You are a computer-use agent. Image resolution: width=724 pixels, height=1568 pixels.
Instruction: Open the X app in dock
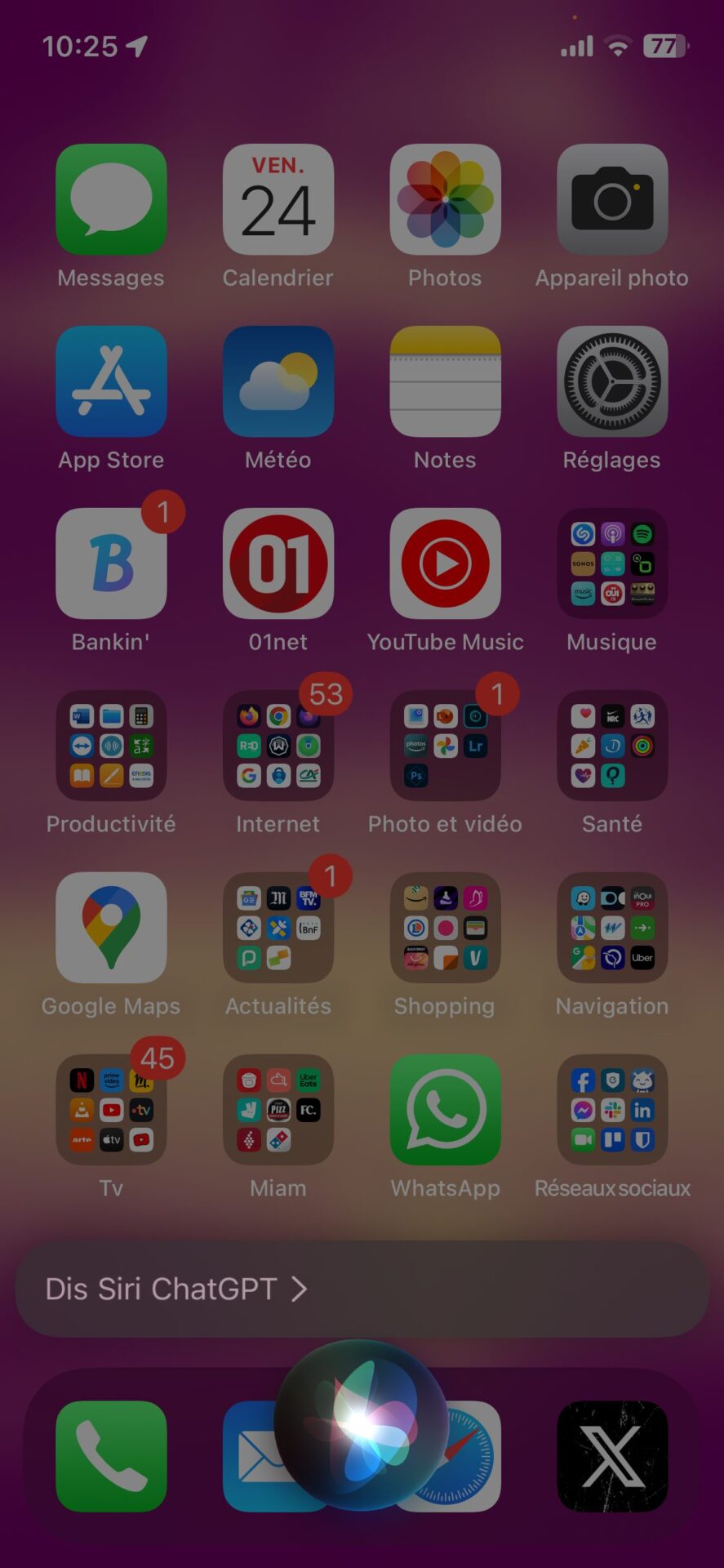pyautogui.click(x=612, y=1456)
